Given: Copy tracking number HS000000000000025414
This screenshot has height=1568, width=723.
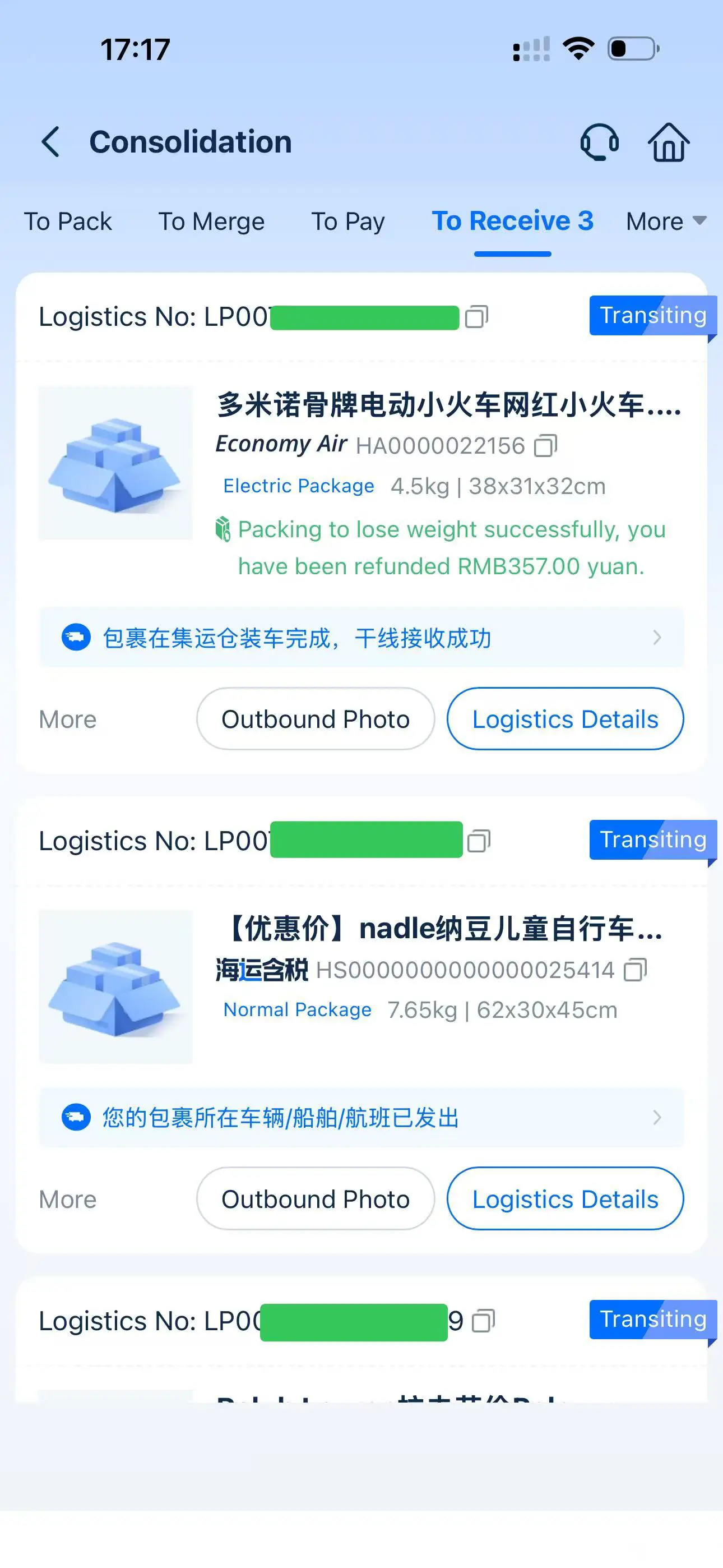Looking at the screenshot, I should 635,970.
